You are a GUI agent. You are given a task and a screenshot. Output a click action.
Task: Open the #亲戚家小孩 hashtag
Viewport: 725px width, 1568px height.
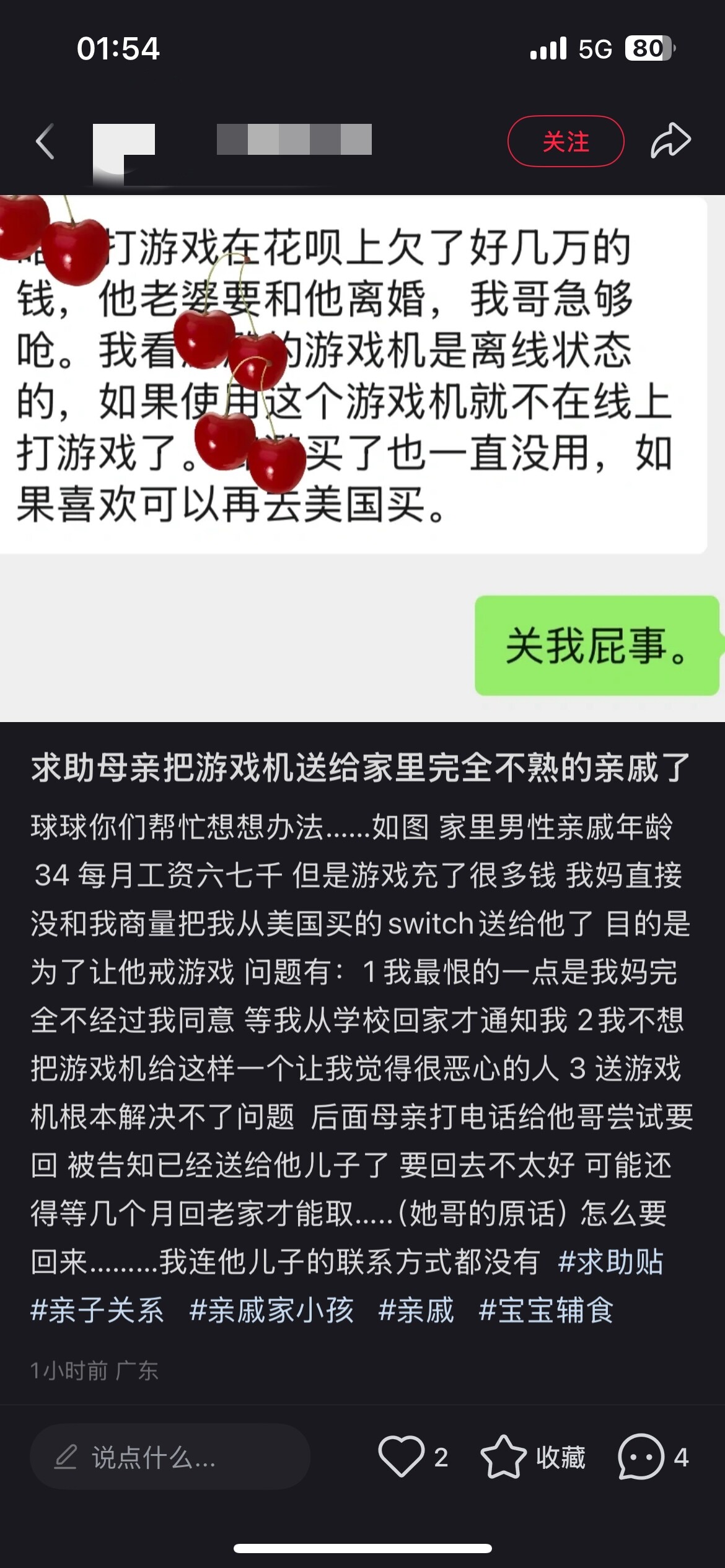pyautogui.click(x=271, y=1310)
